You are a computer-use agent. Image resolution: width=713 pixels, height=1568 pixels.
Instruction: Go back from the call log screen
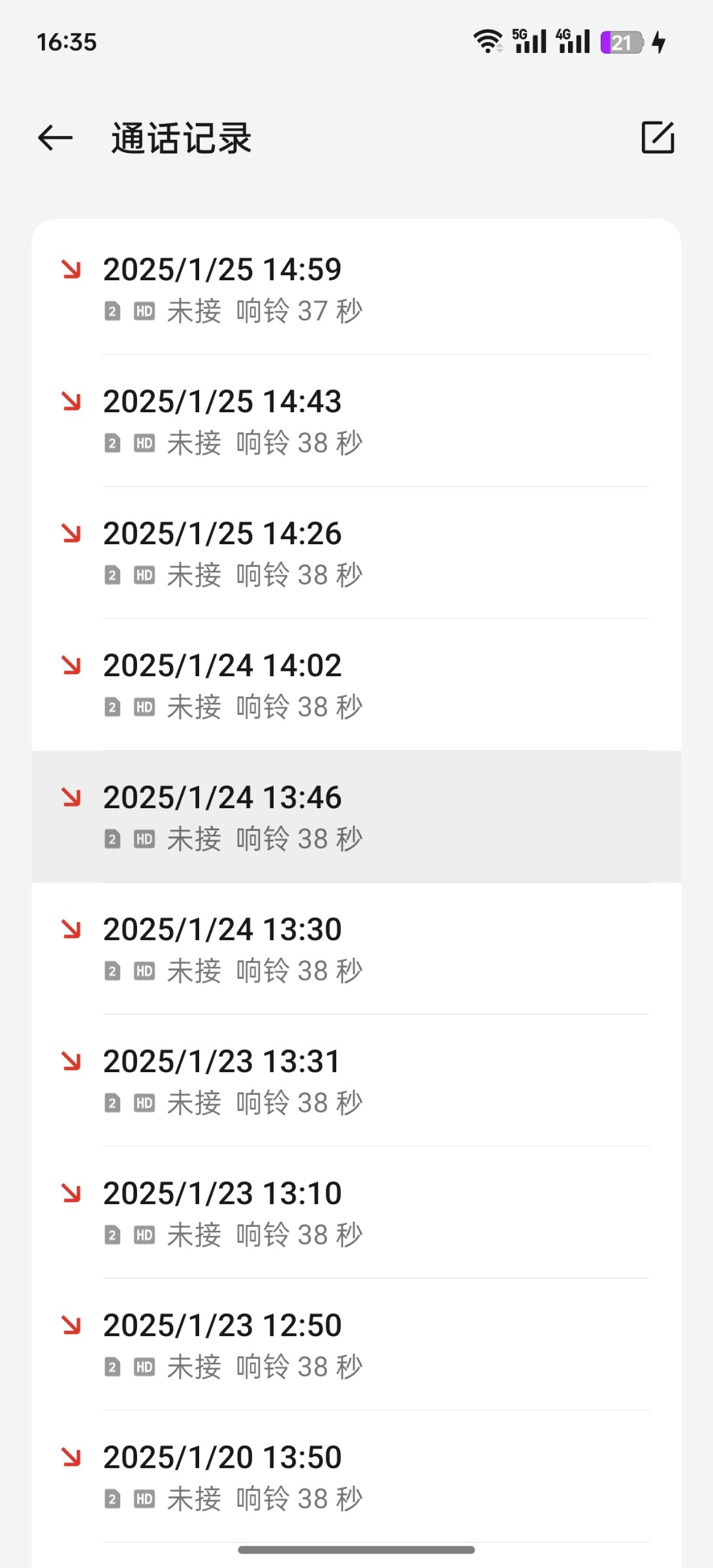(x=55, y=138)
